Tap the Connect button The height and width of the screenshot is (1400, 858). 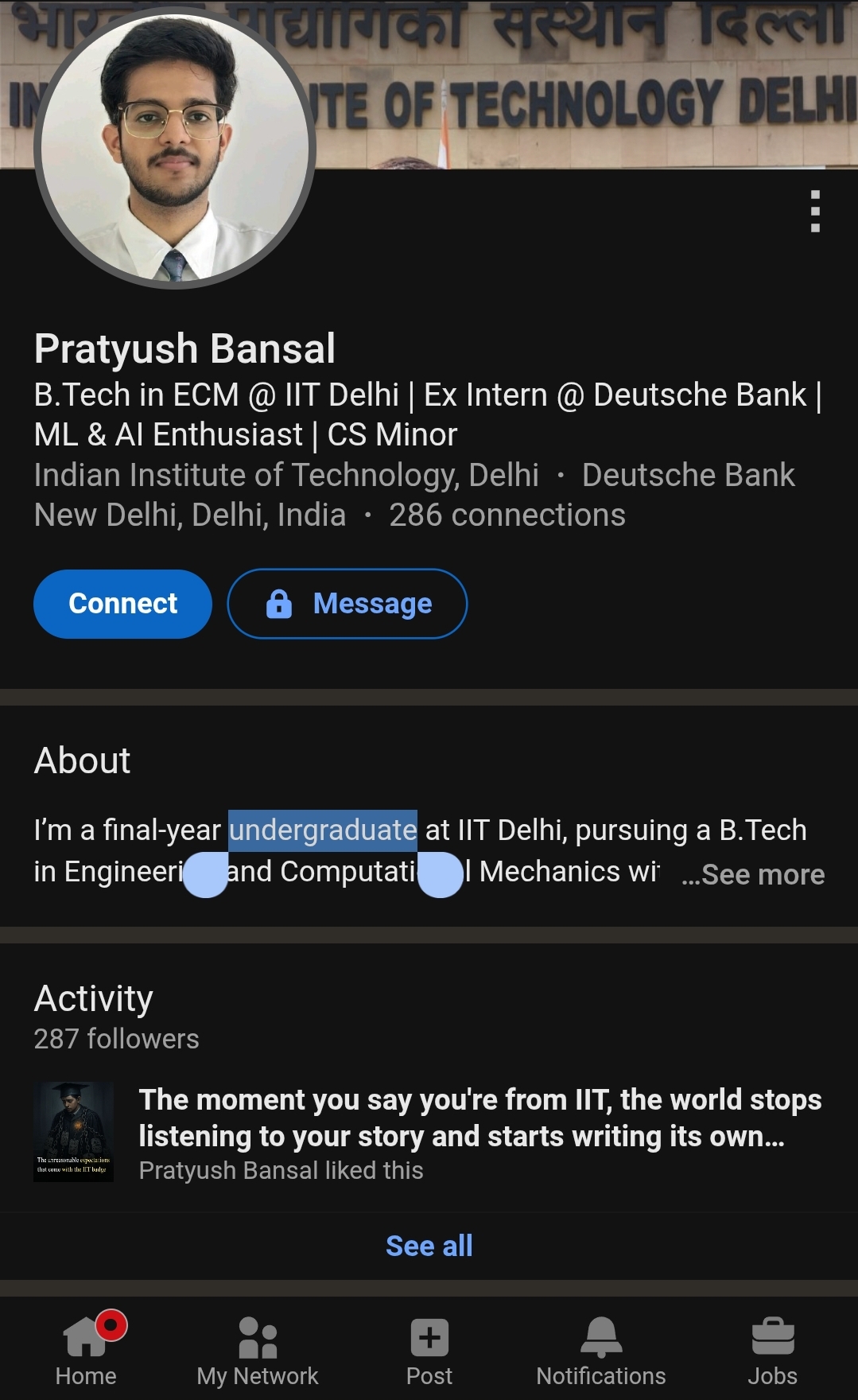point(122,604)
